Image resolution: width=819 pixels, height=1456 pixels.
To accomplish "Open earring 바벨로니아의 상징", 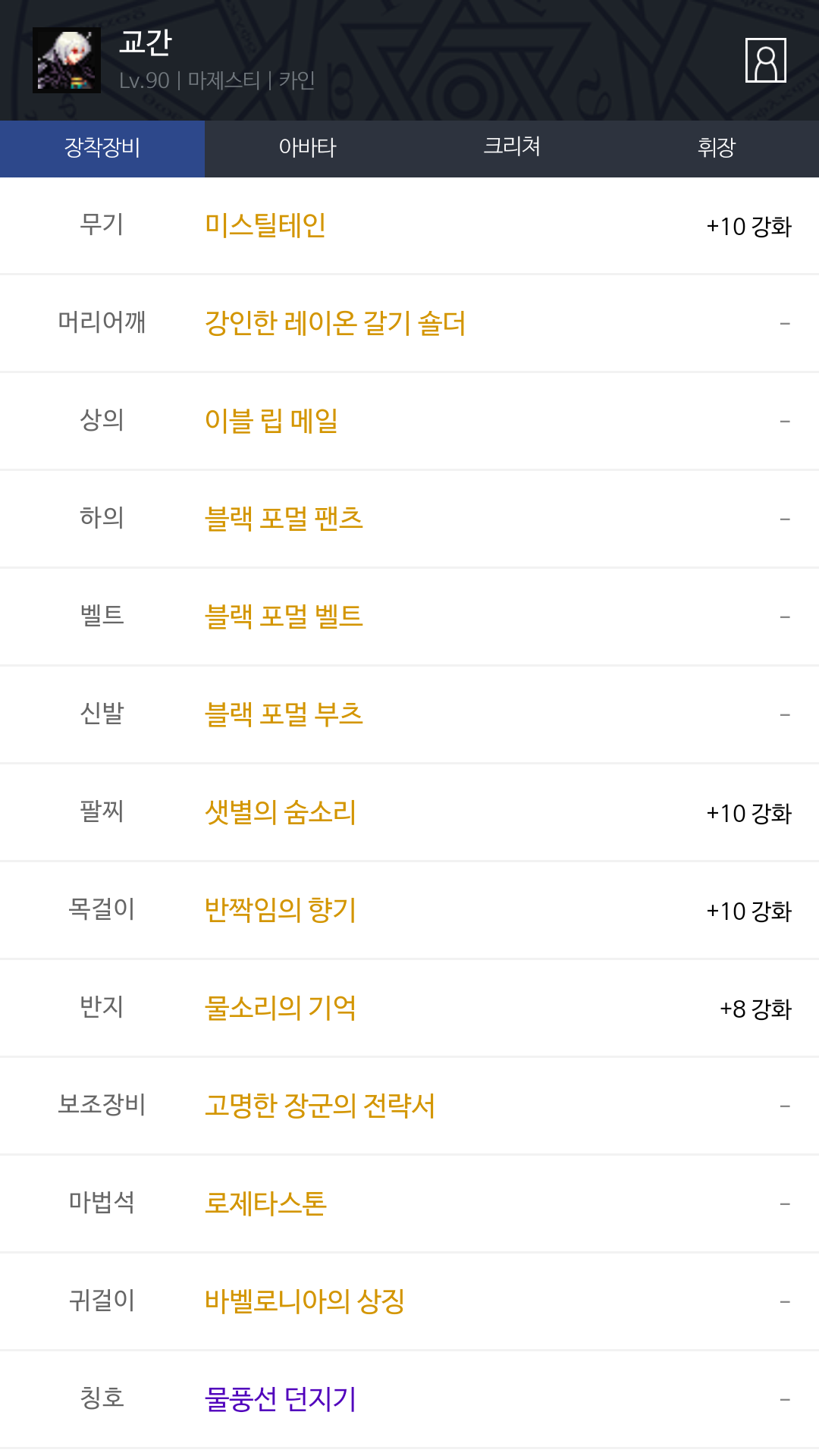I will click(305, 1301).
